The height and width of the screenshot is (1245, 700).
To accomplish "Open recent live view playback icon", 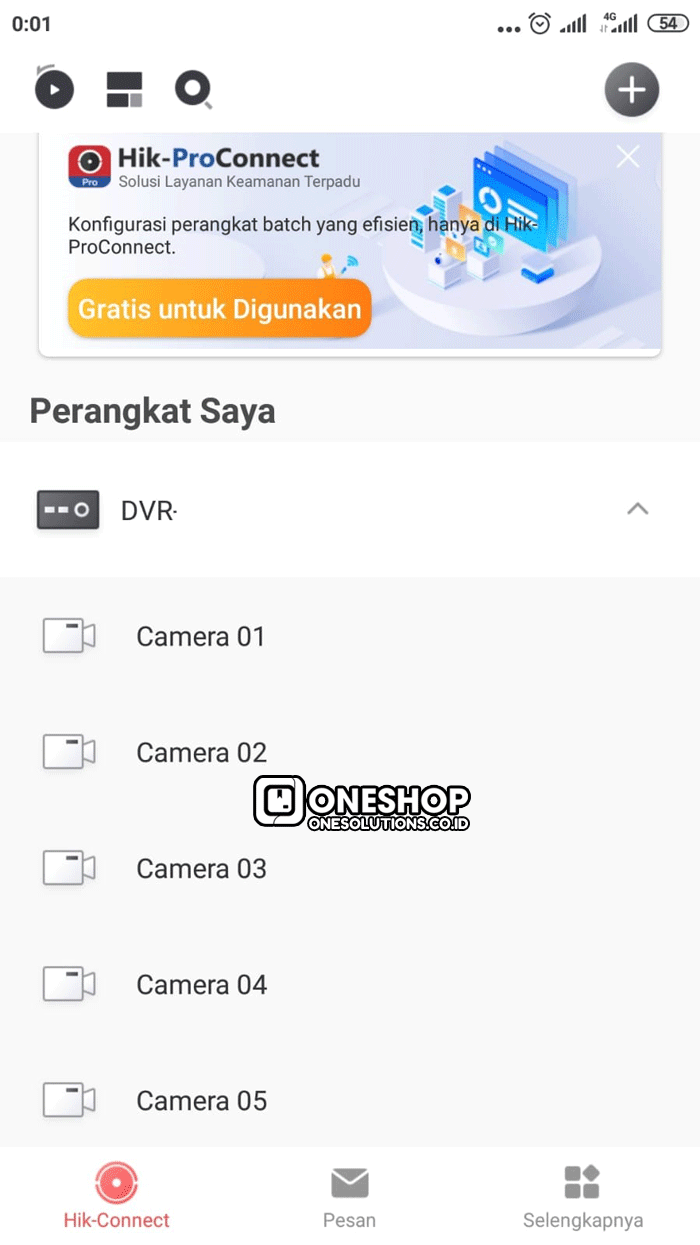I will click(x=54, y=89).
